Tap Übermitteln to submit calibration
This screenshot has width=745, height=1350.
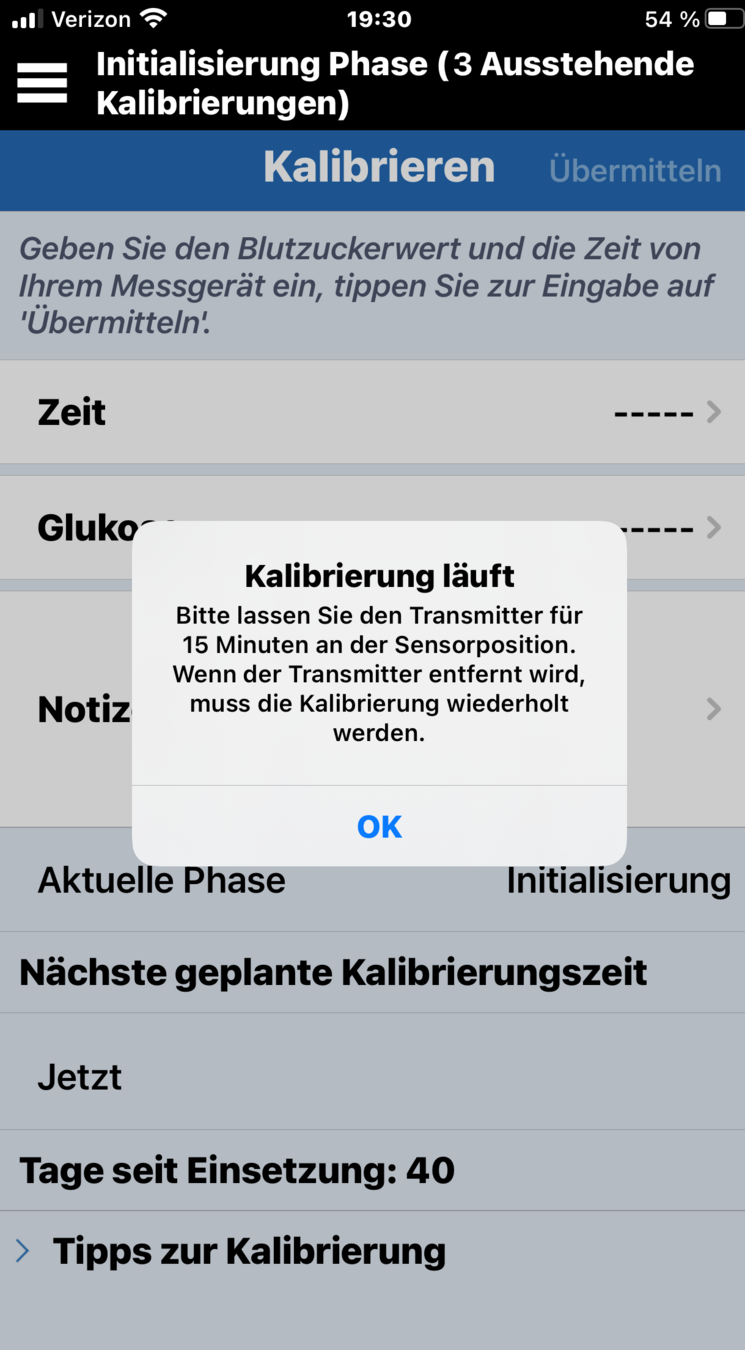point(635,170)
